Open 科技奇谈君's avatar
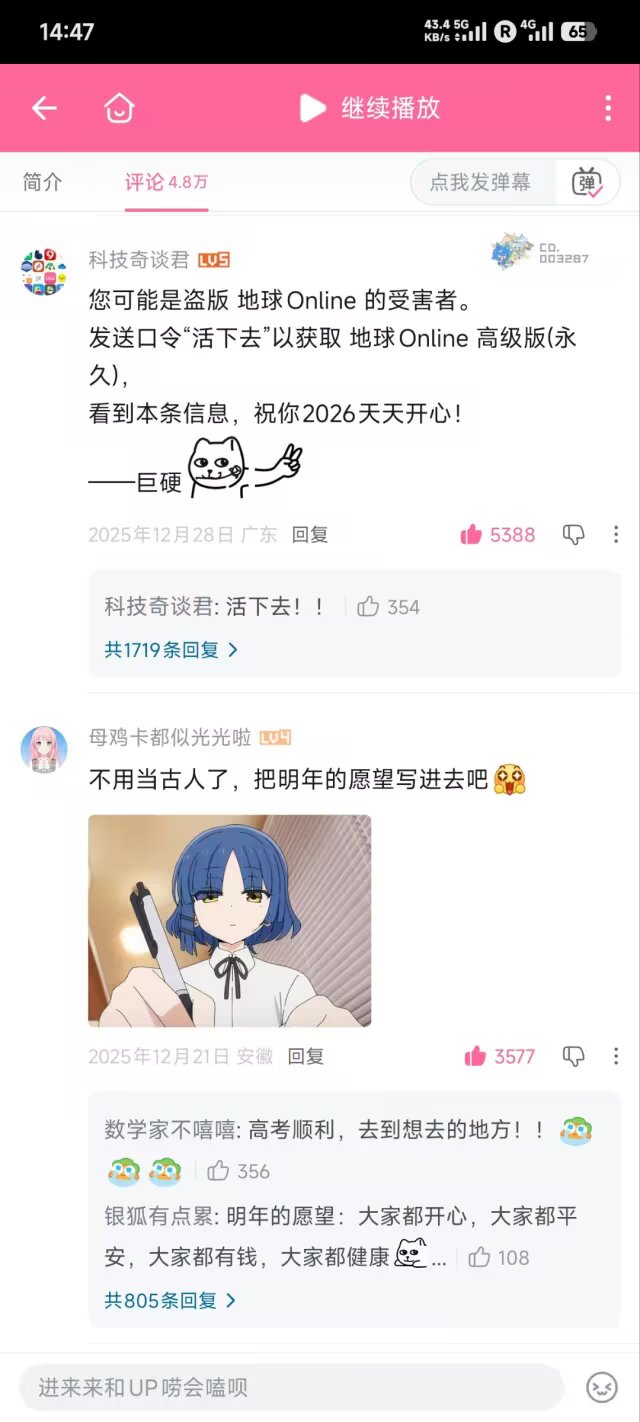This screenshot has width=640, height=1422. click(44, 272)
